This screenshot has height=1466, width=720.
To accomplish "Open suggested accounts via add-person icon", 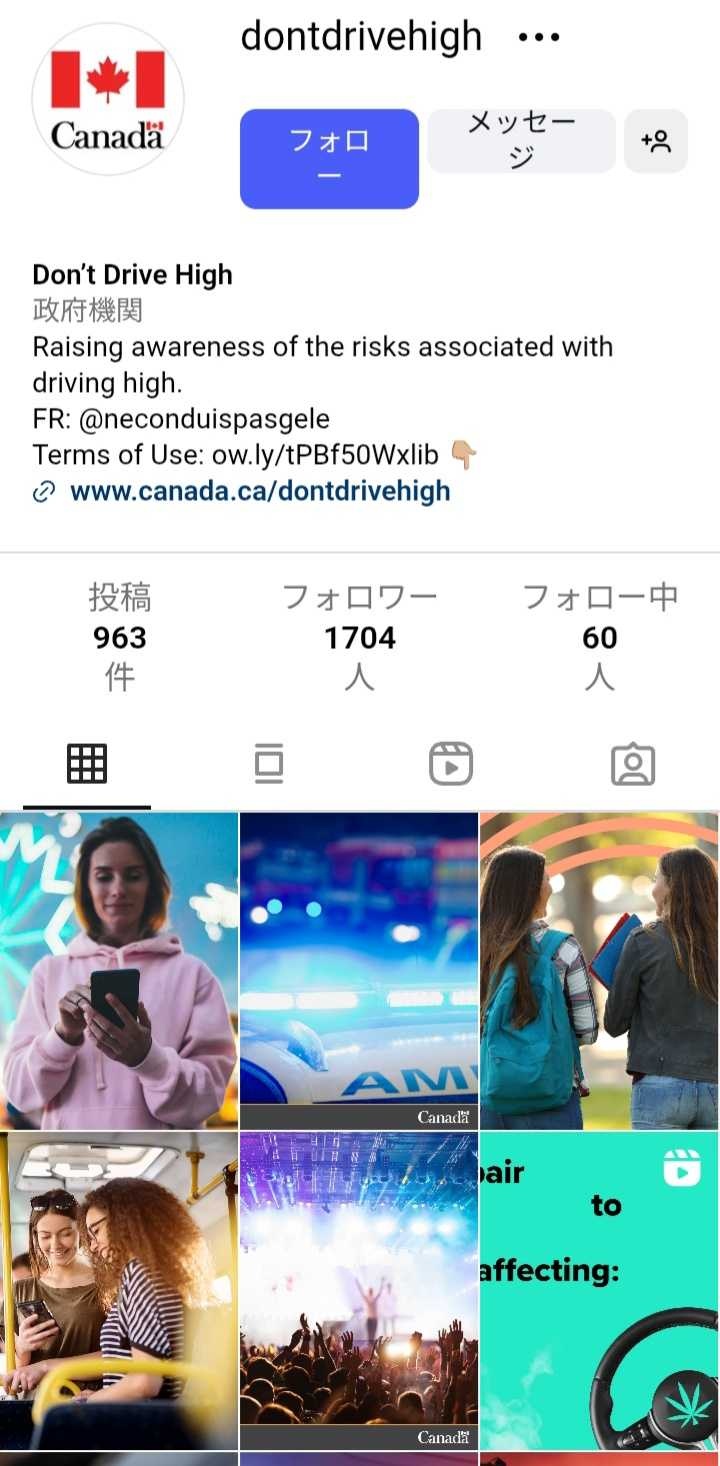I will [x=656, y=141].
